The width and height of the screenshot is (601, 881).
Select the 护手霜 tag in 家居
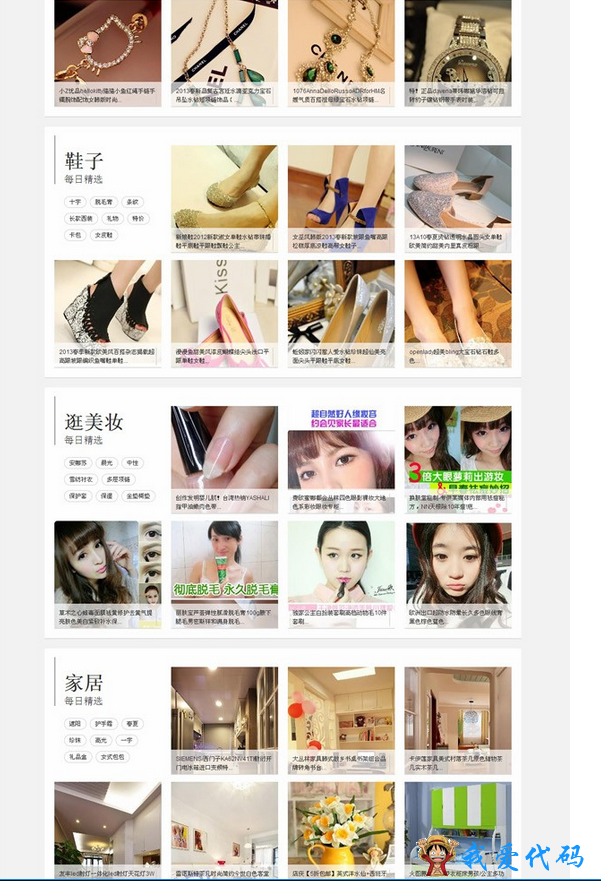[104, 723]
